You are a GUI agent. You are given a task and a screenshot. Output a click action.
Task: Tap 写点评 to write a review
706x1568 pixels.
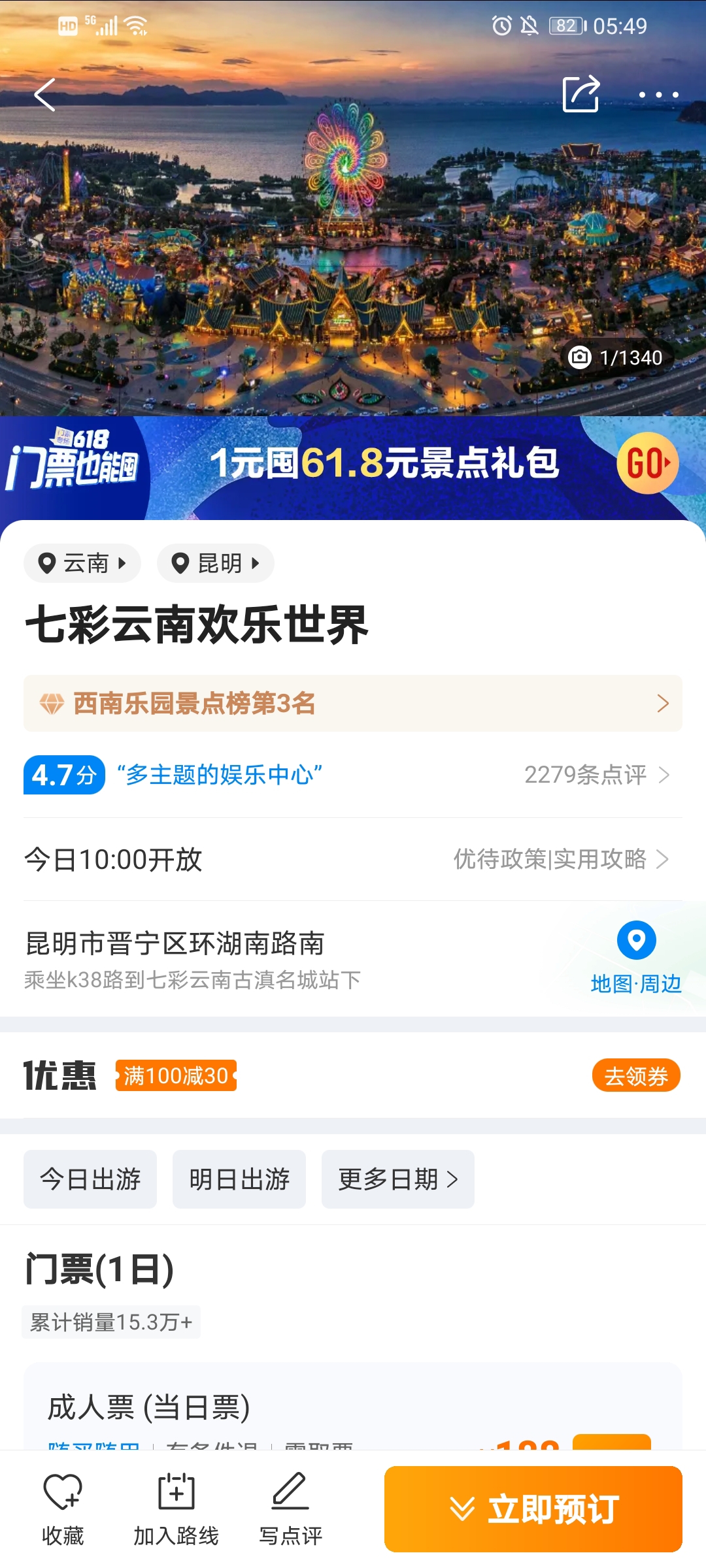[290, 1509]
